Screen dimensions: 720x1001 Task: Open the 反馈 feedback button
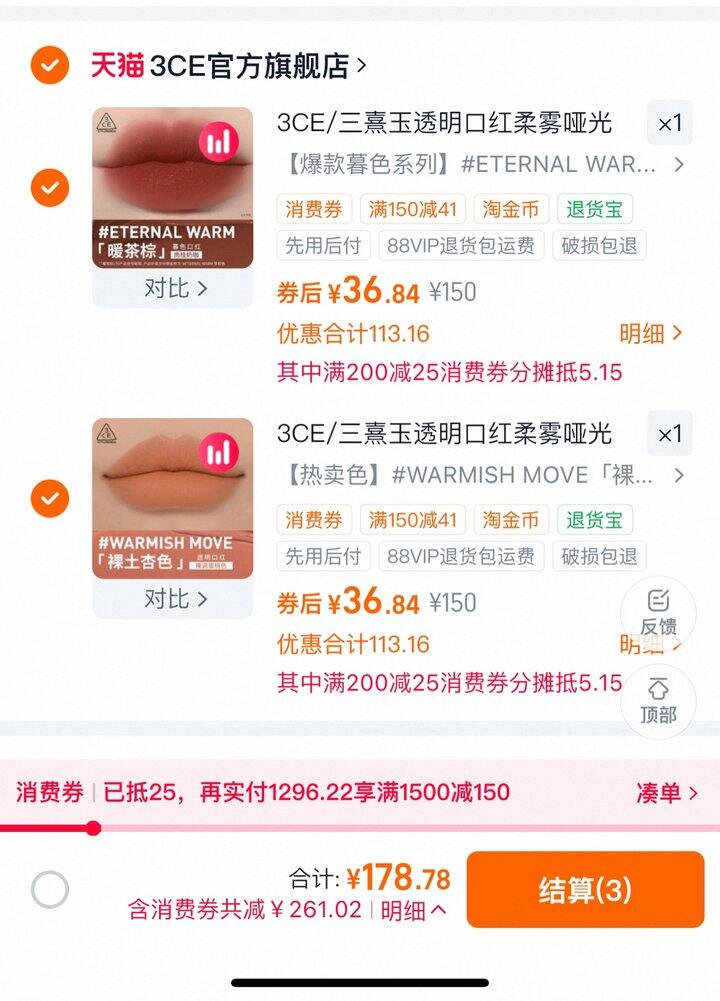click(x=658, y=613)
